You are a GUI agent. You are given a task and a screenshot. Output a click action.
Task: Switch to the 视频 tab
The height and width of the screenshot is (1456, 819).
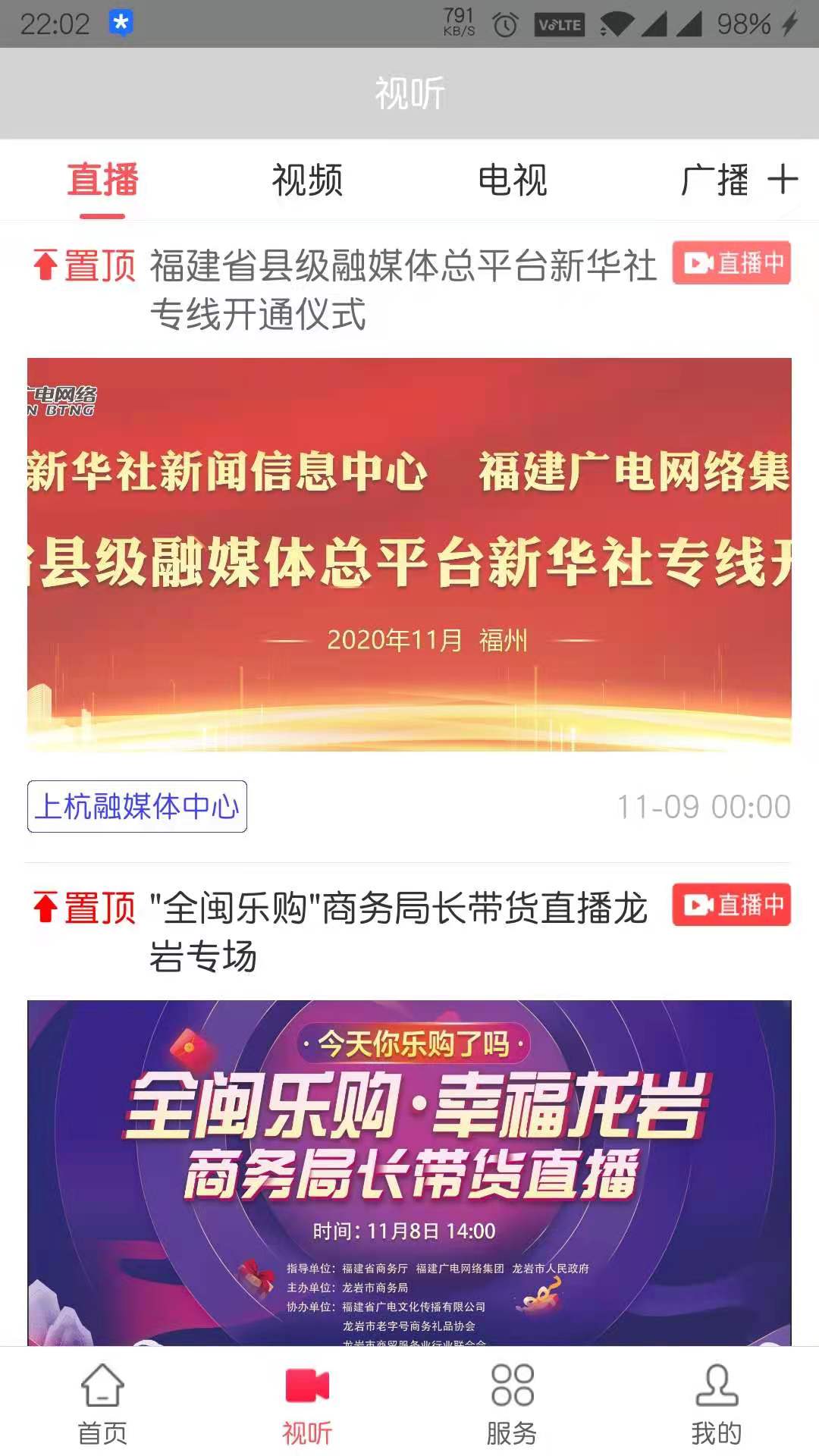coord(307,180)
